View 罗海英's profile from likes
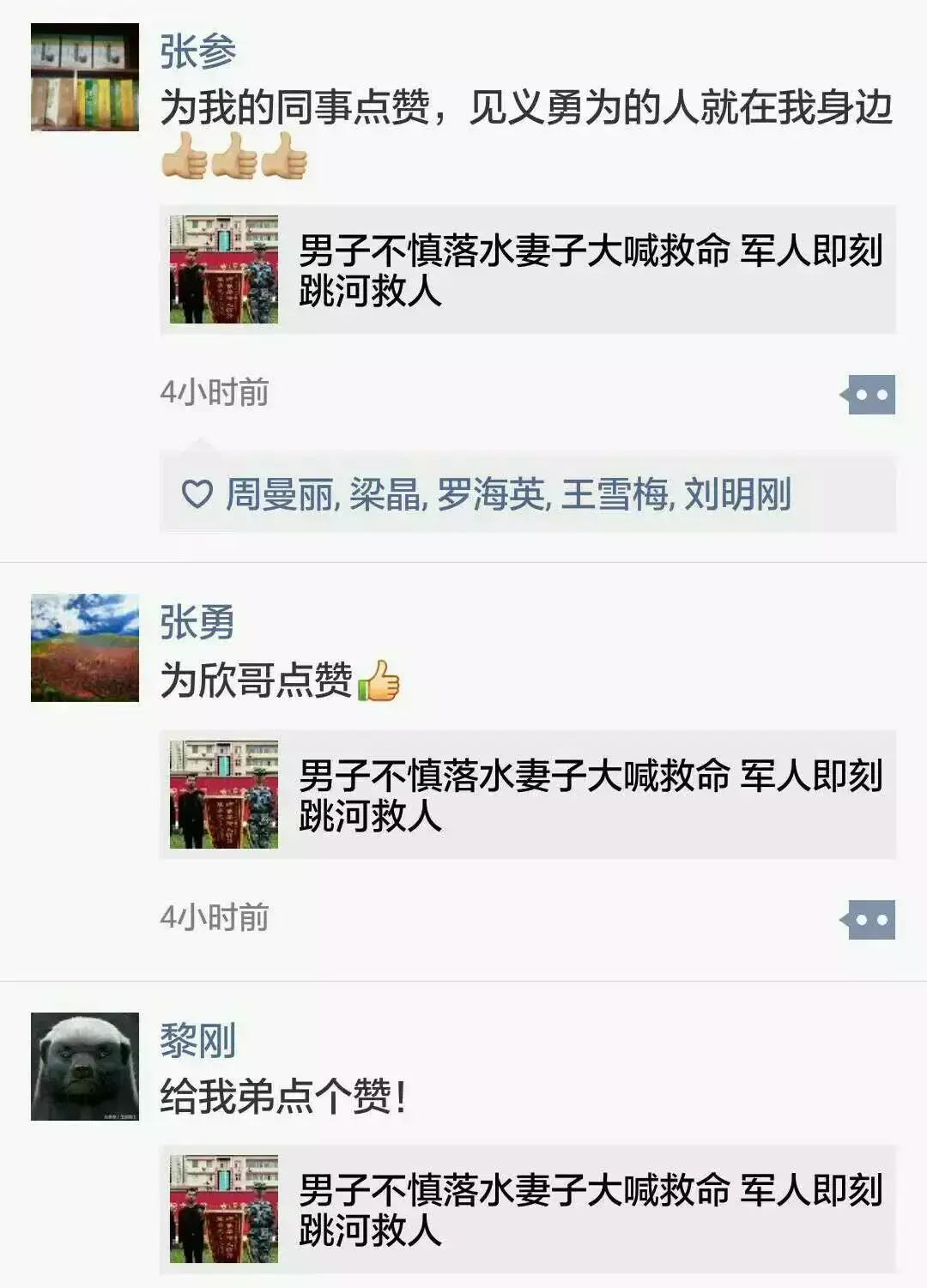The height and width of the screenshot is (1288, 927). 491,495
